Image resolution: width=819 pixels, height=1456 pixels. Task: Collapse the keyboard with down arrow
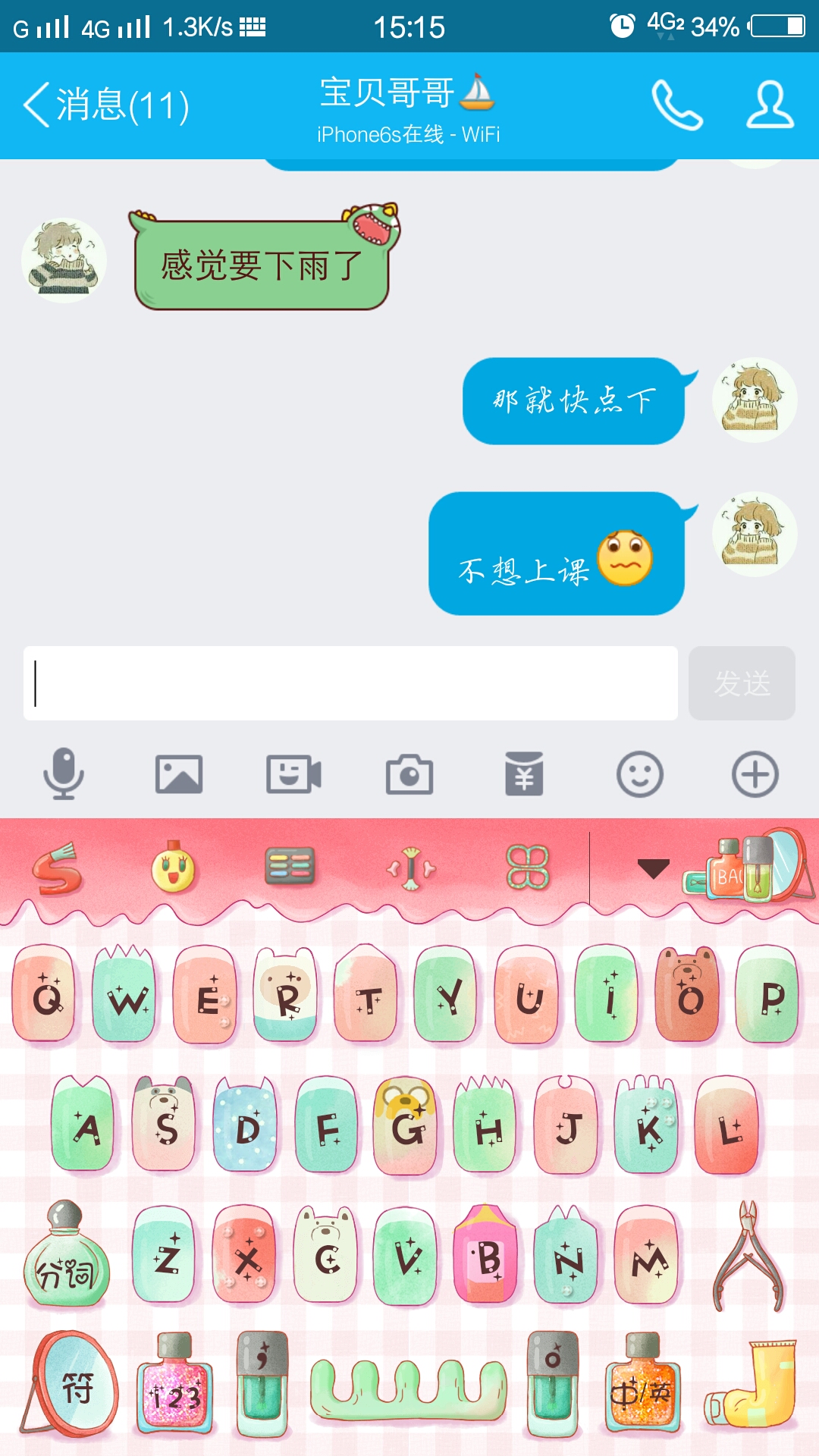click(653, 868)
